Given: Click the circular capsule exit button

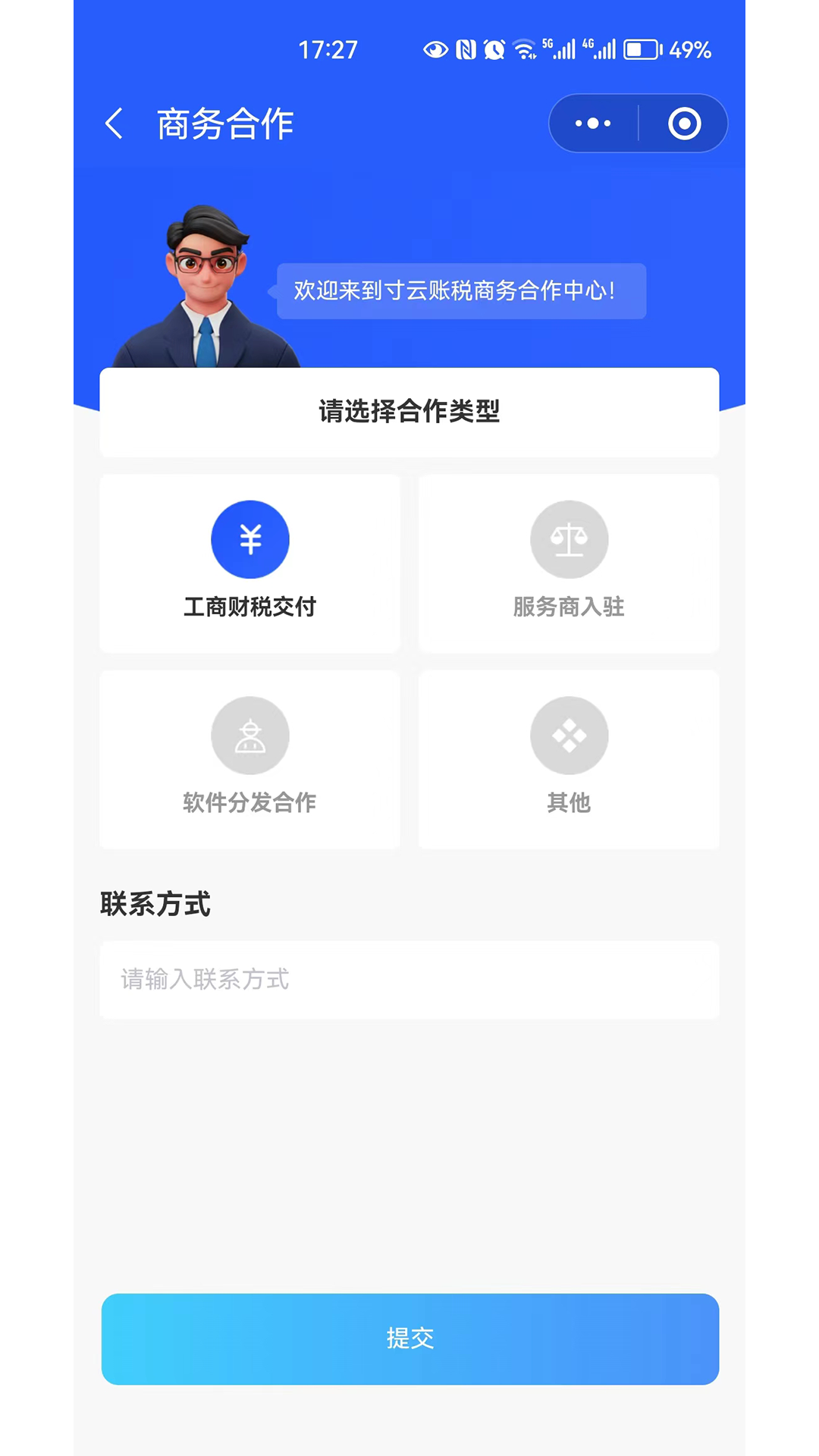Looking at the screenshot, I should click(x=684, y=124).
